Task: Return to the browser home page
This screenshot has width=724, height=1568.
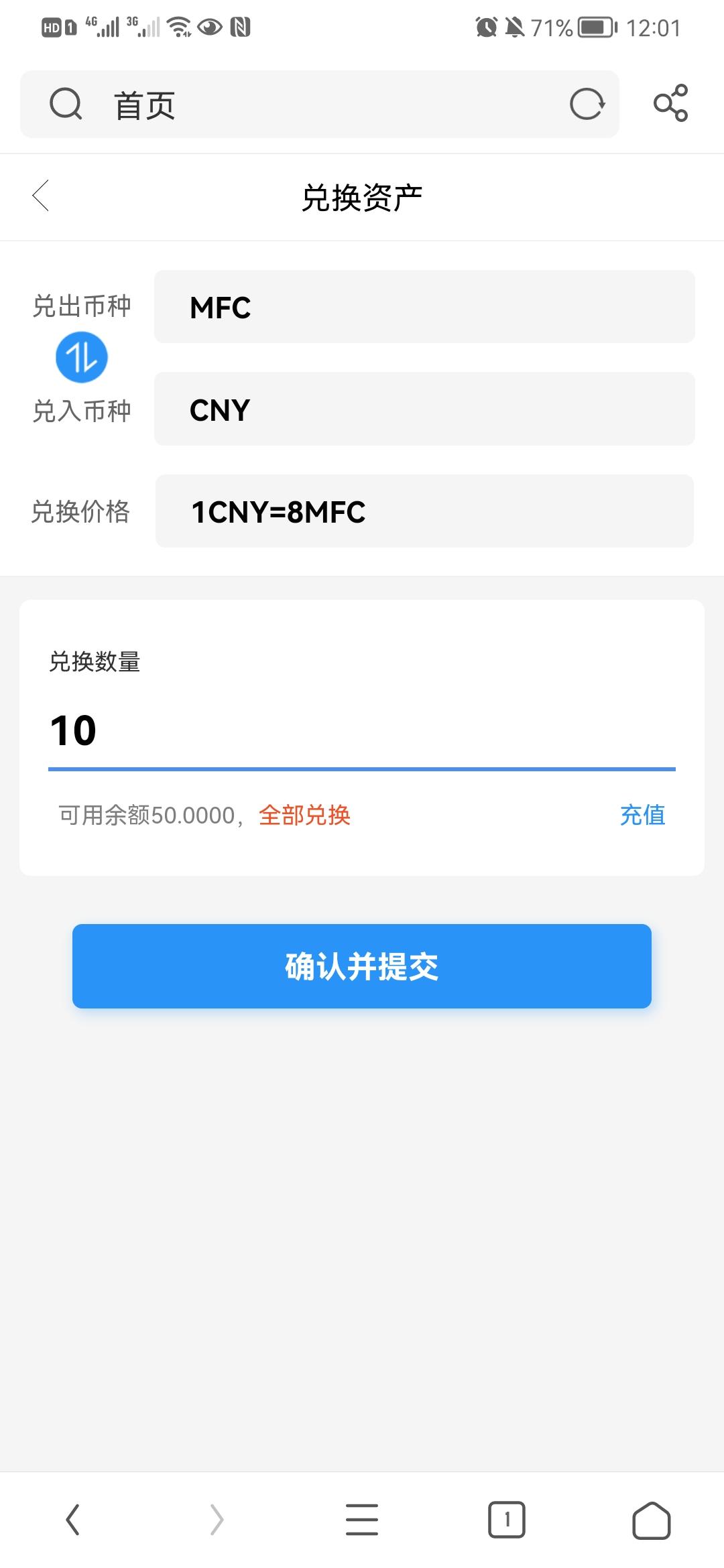Action: (652, 1520)
